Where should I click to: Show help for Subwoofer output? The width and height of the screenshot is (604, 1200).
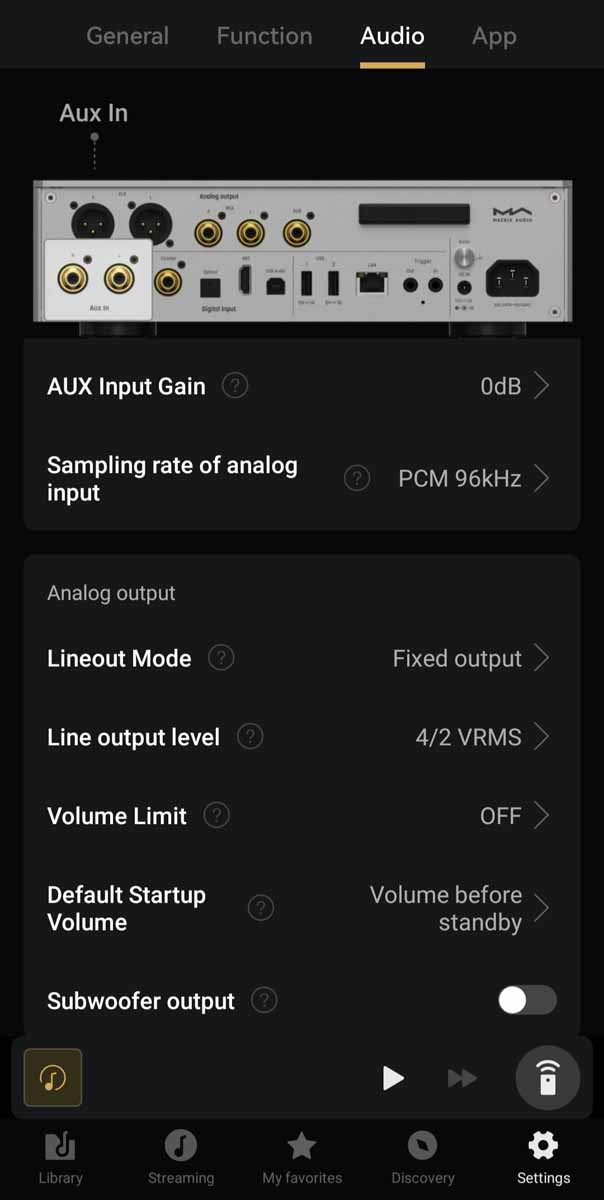tap(264, 1000)
